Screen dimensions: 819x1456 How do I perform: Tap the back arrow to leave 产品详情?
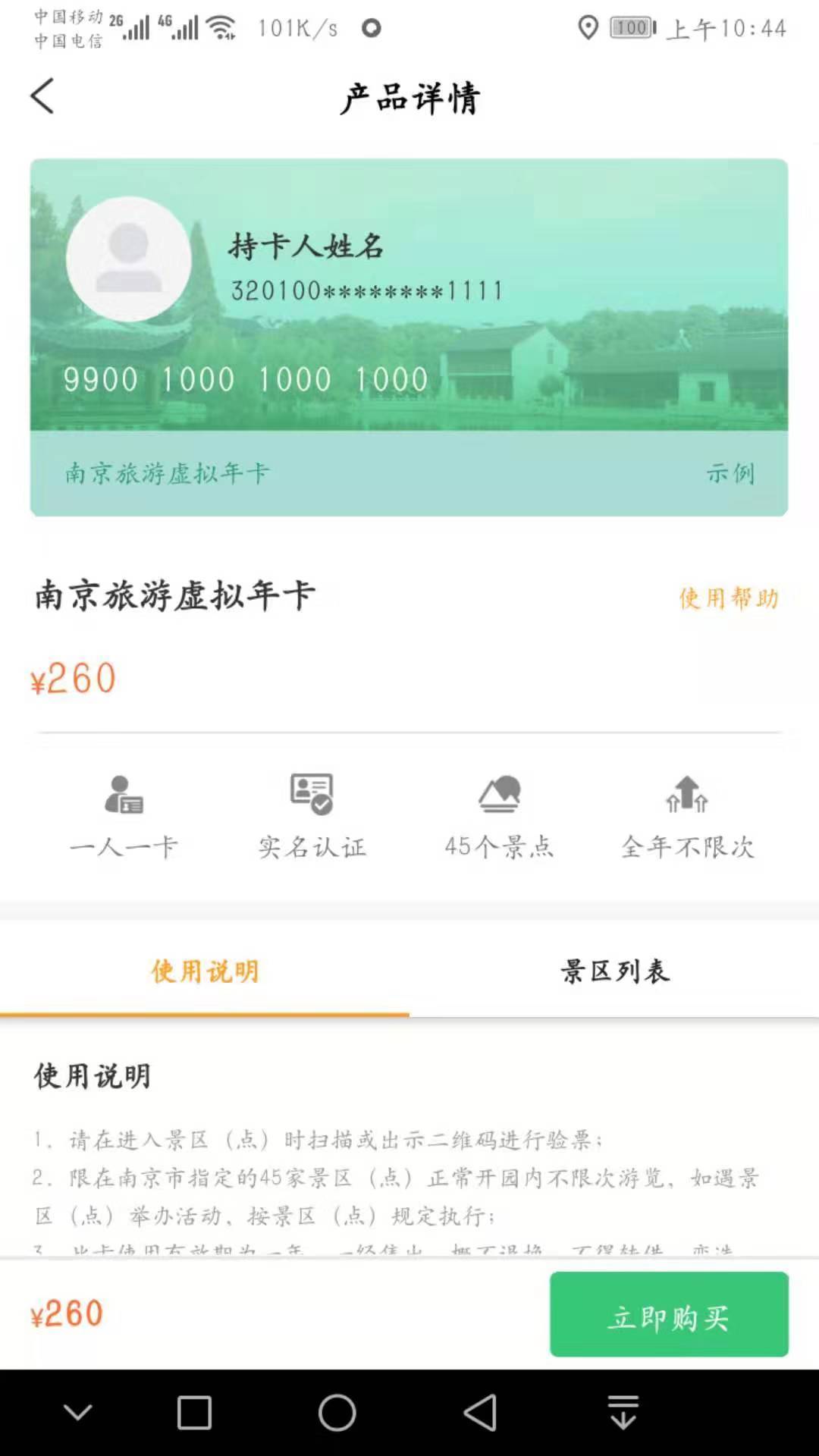(42, 96)
